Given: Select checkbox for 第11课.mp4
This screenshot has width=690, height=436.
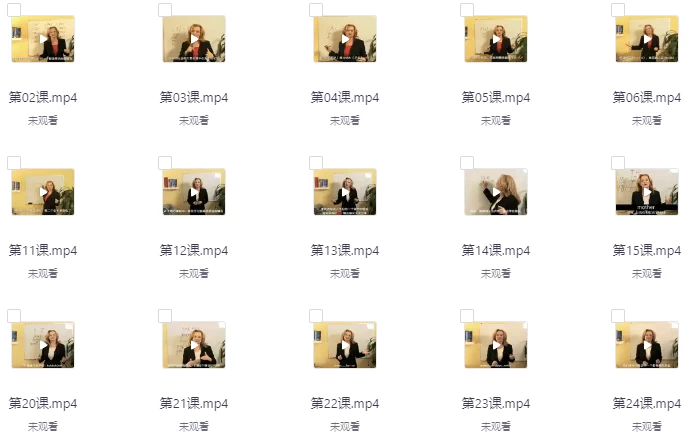Looking at the screenshot, I should (14, 162).
